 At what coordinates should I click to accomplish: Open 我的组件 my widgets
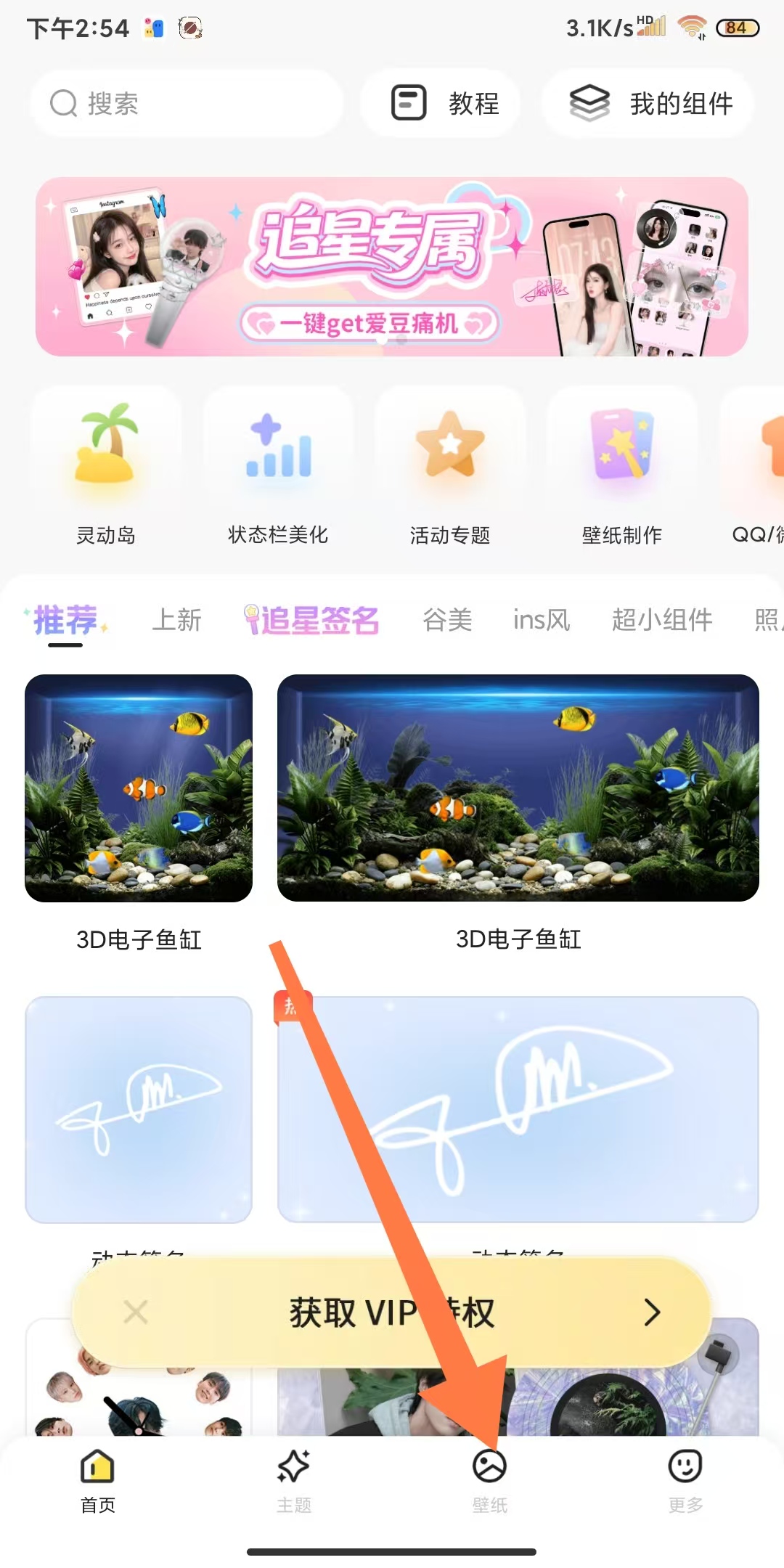pos(650,103)
